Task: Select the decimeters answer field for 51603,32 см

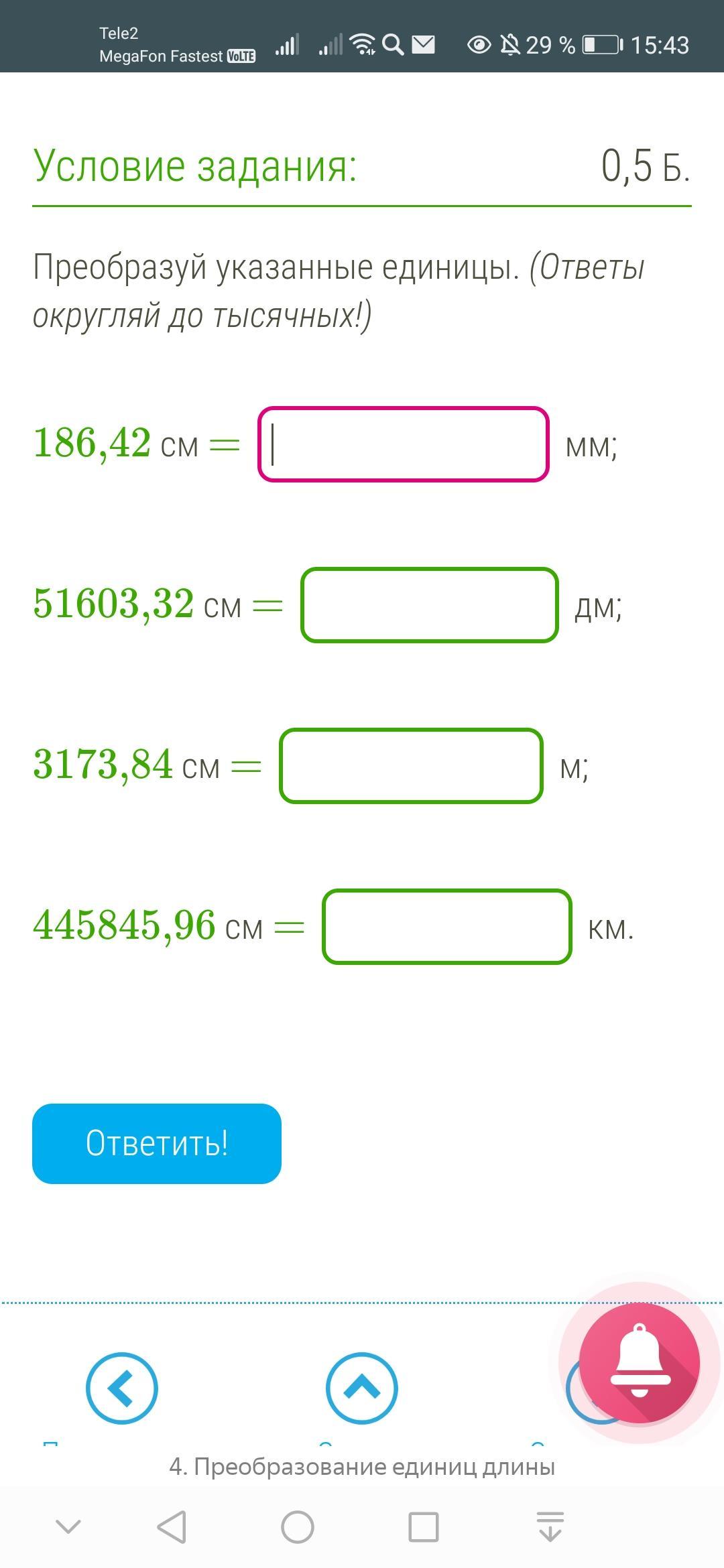Action: click(x=429, y=605)
